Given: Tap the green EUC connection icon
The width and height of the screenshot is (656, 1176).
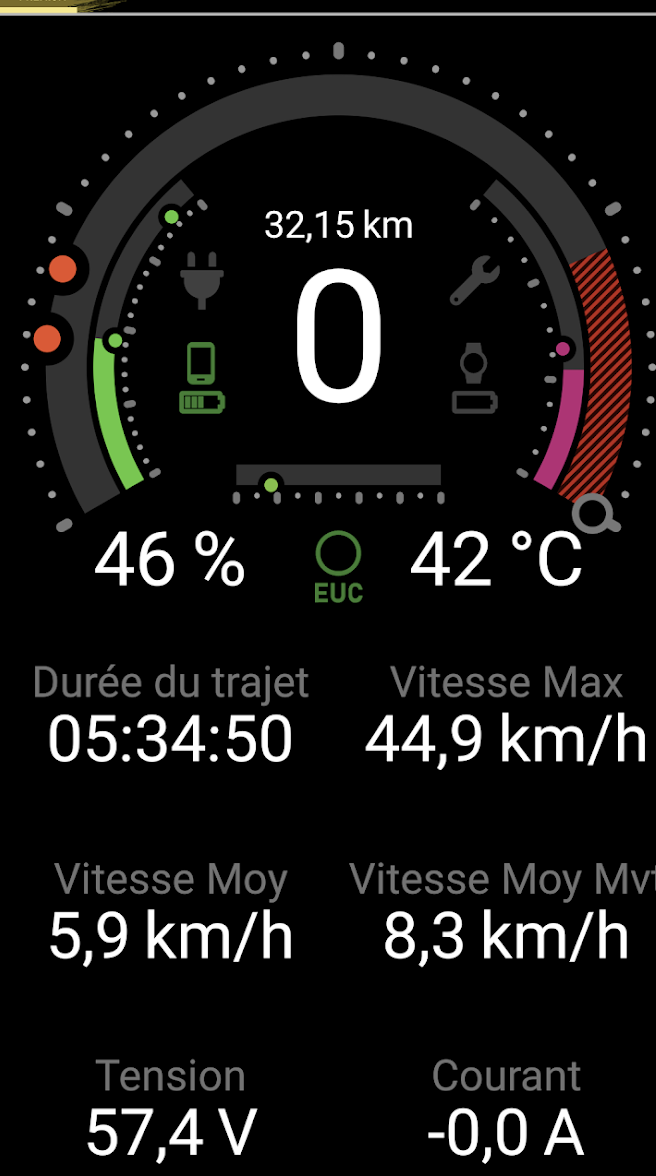Looking at the screenshot, I should [338, 568].
